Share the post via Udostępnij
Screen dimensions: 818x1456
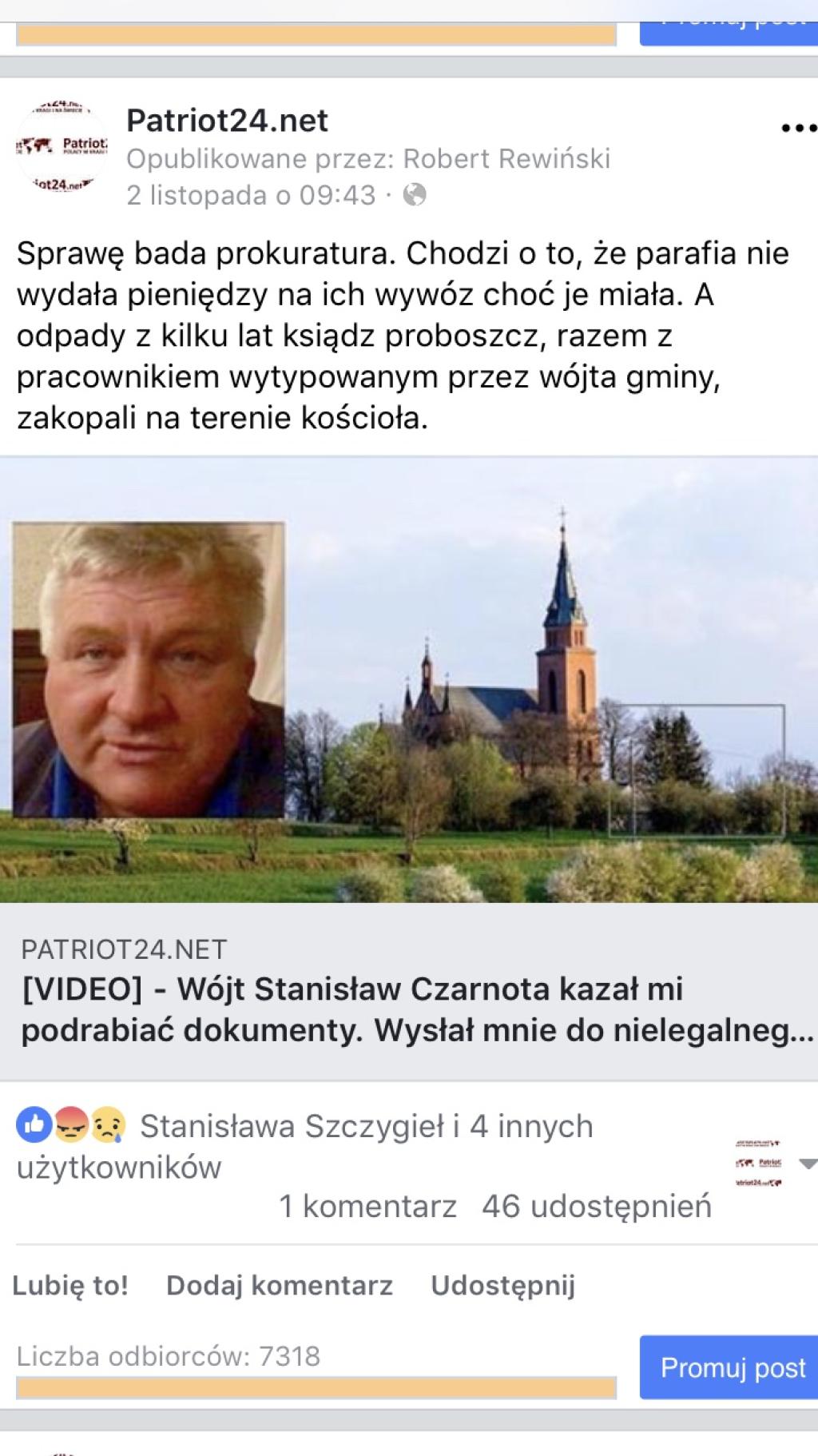click(x=502, y=1285)
